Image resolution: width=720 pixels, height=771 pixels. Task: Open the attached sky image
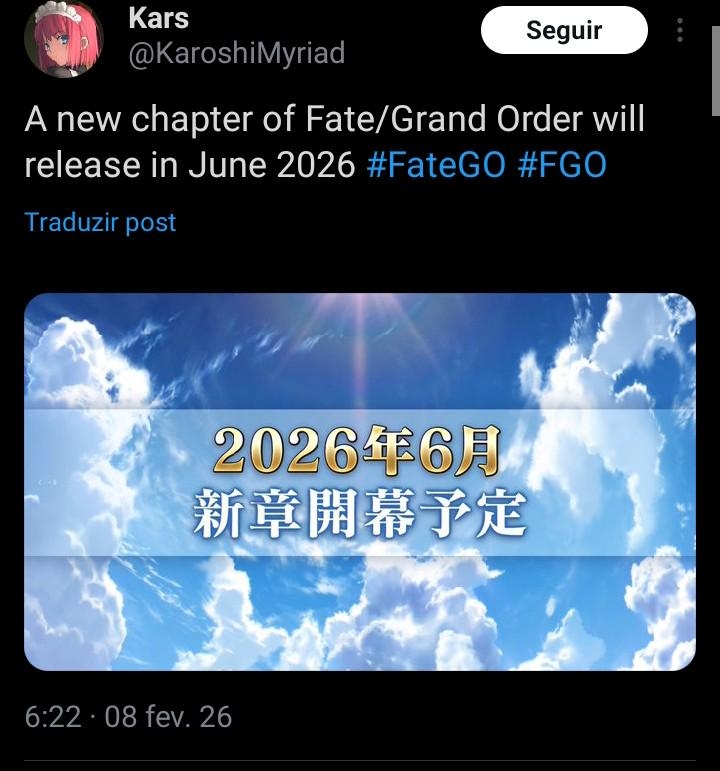[x=360, y=481]
